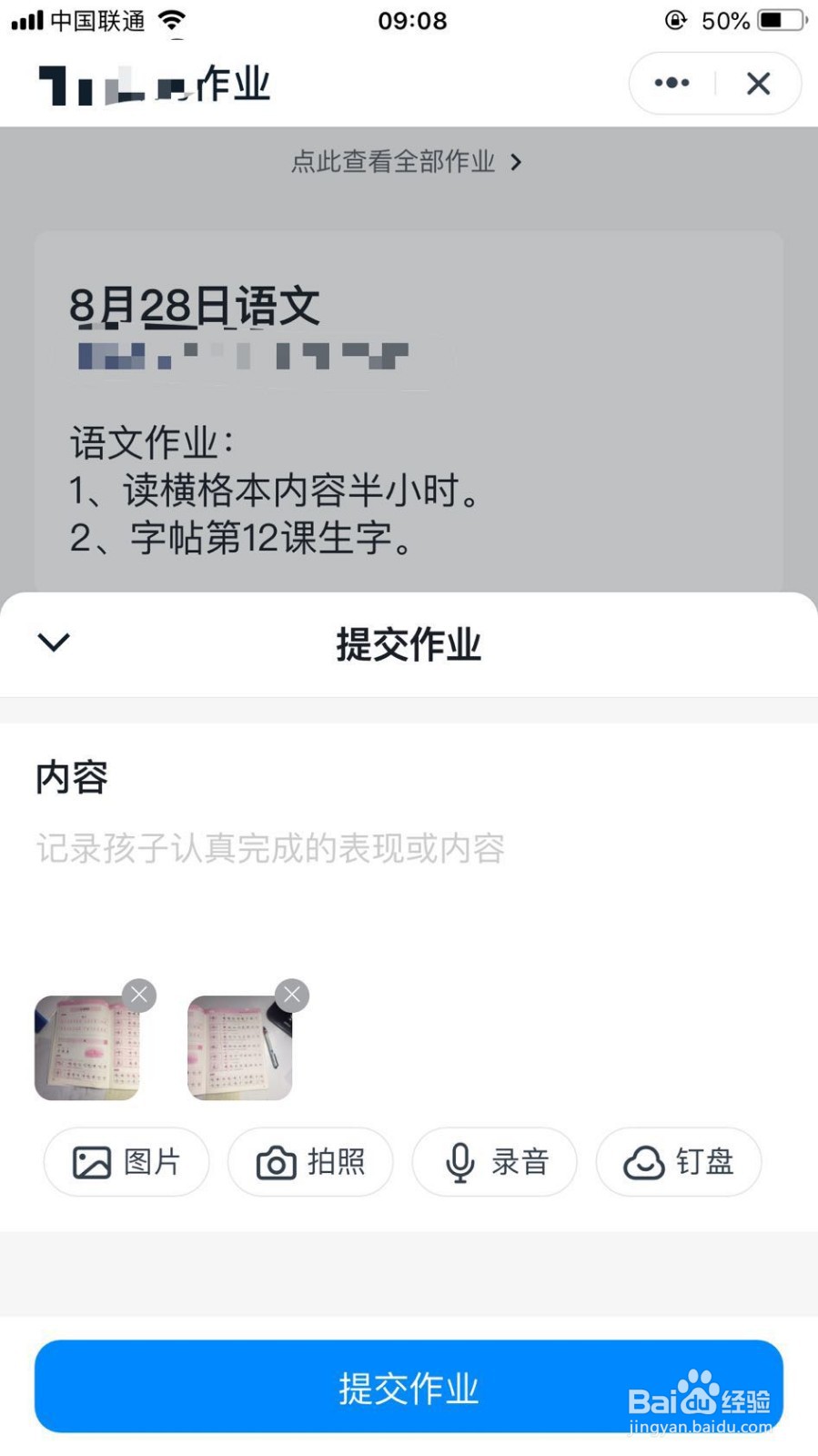Open the 钉盘 cloud storage icon
The width and height of the screenshot is (818, 1456).
click(643, 1161)
